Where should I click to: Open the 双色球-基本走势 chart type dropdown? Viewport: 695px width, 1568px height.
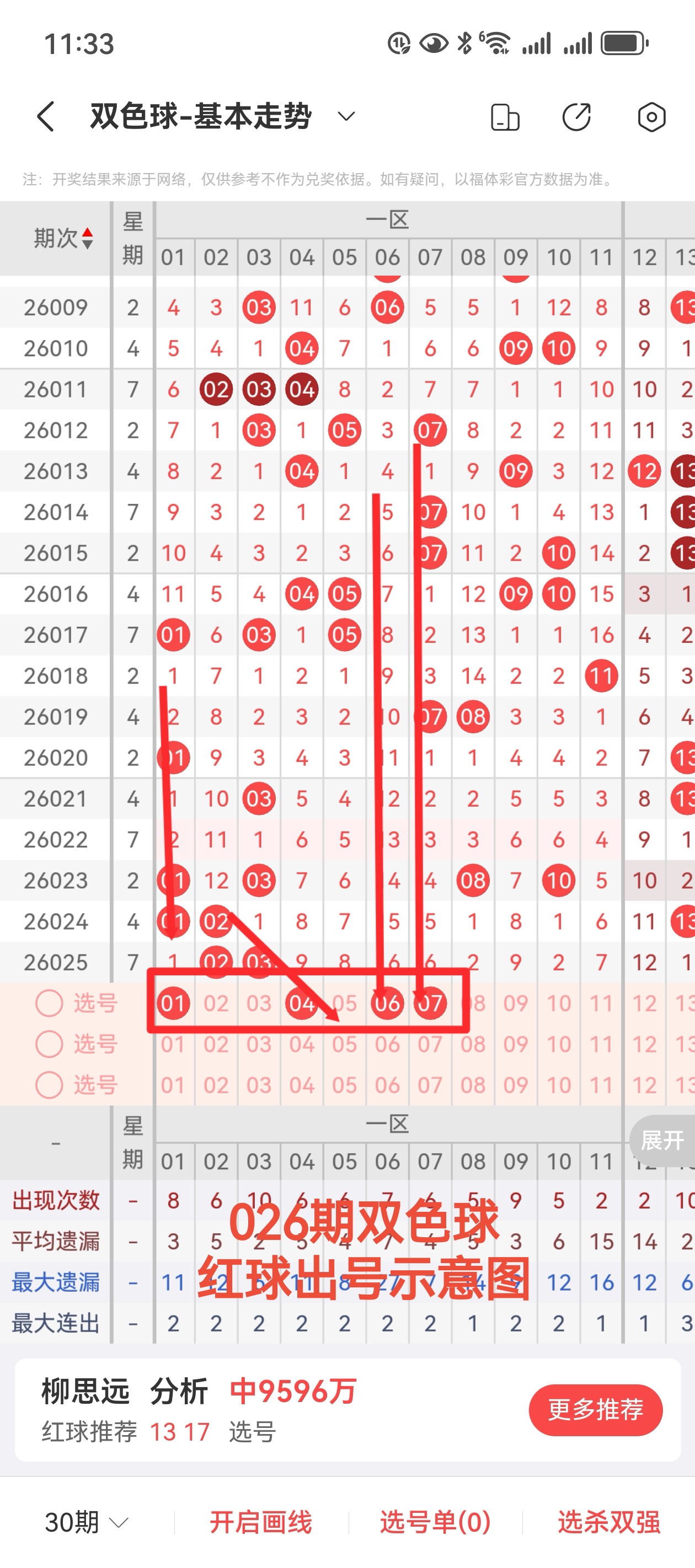346,116
